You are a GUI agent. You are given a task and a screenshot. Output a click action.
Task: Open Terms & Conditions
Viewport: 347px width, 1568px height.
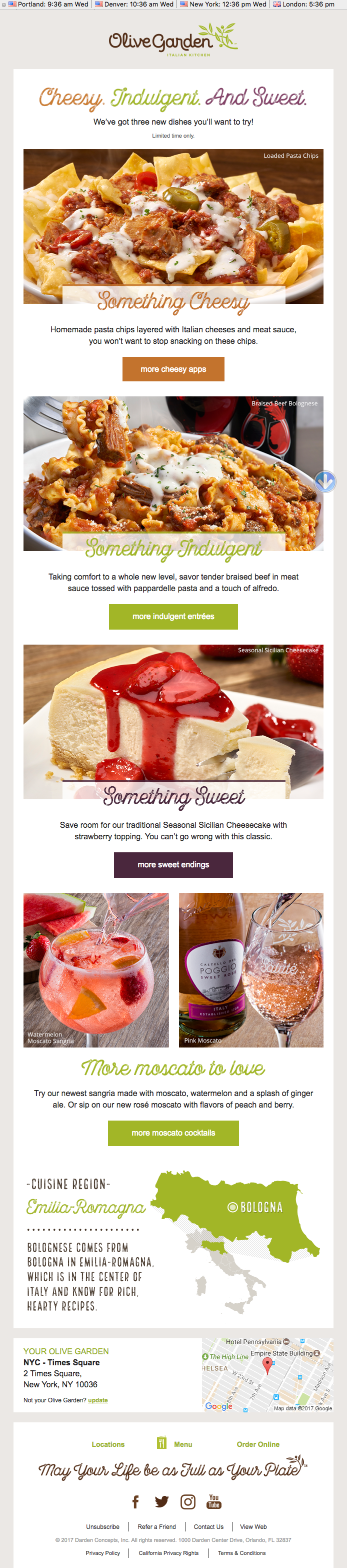[x=242, y=1553]
